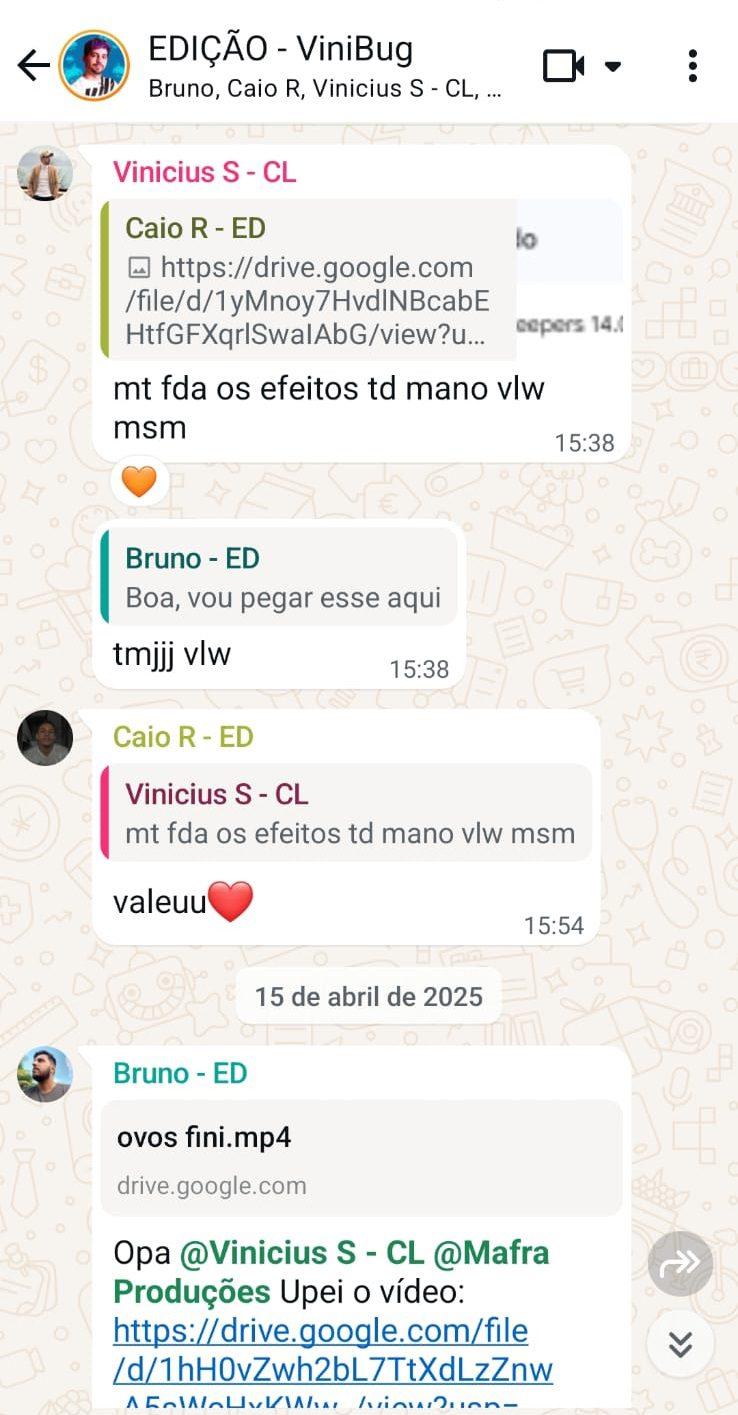Start a video call with the group
Image resolution: width=738 pixels, height=1415 pixels.
564,66
